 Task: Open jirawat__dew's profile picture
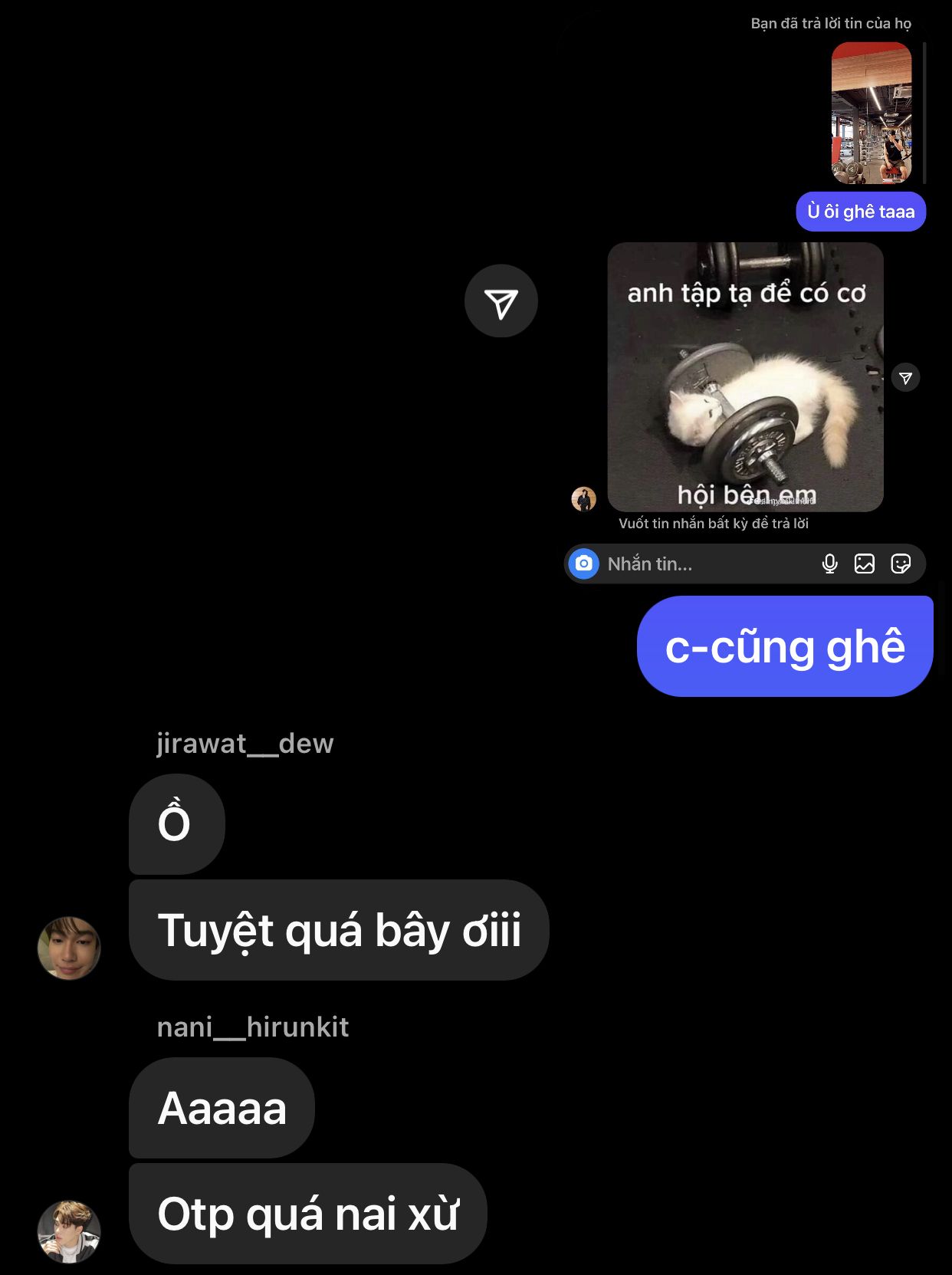click(x=69, y=948)
